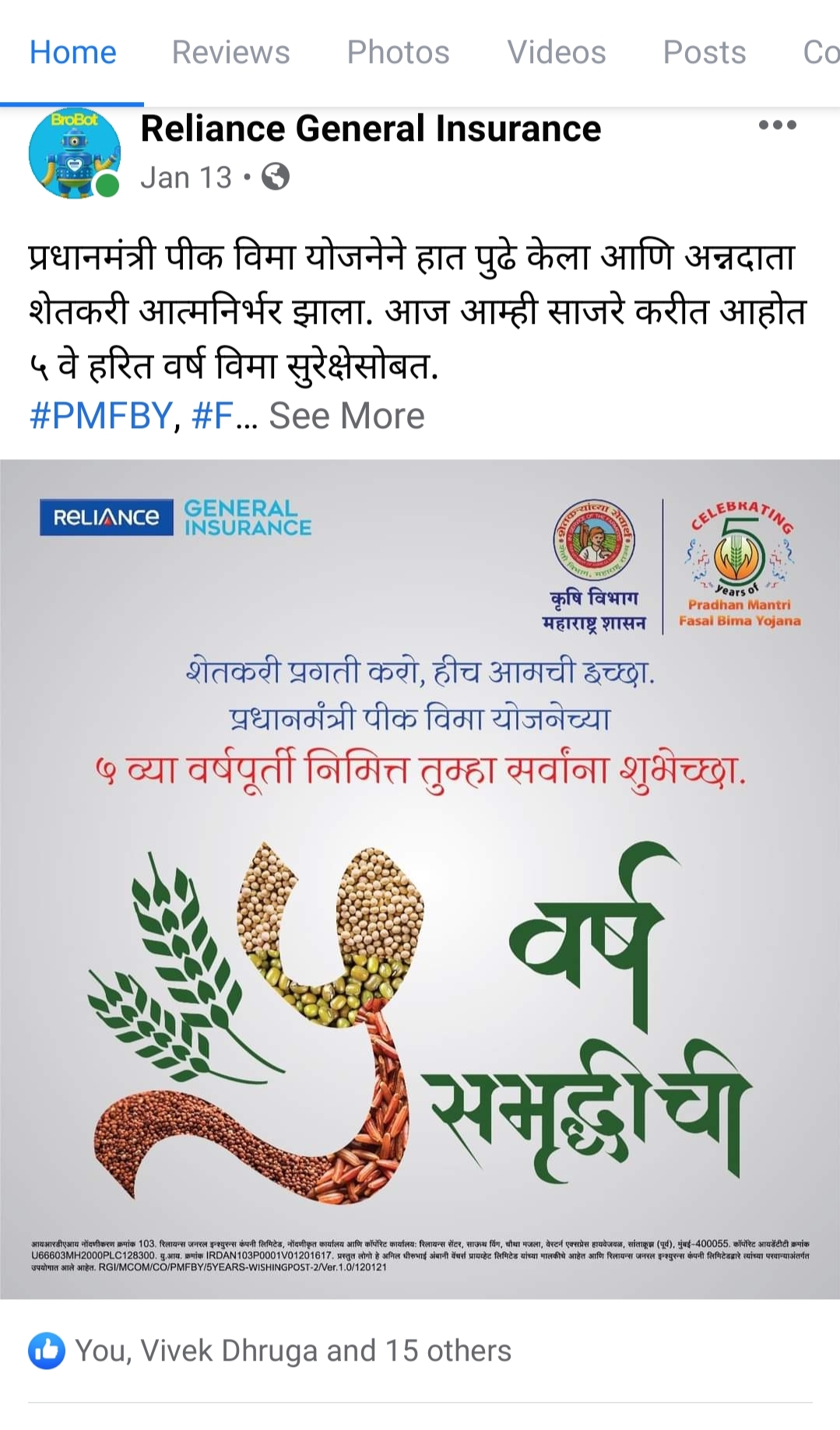
Task: Open the 5 years PMFBY post image
Action: coord(420,878)
